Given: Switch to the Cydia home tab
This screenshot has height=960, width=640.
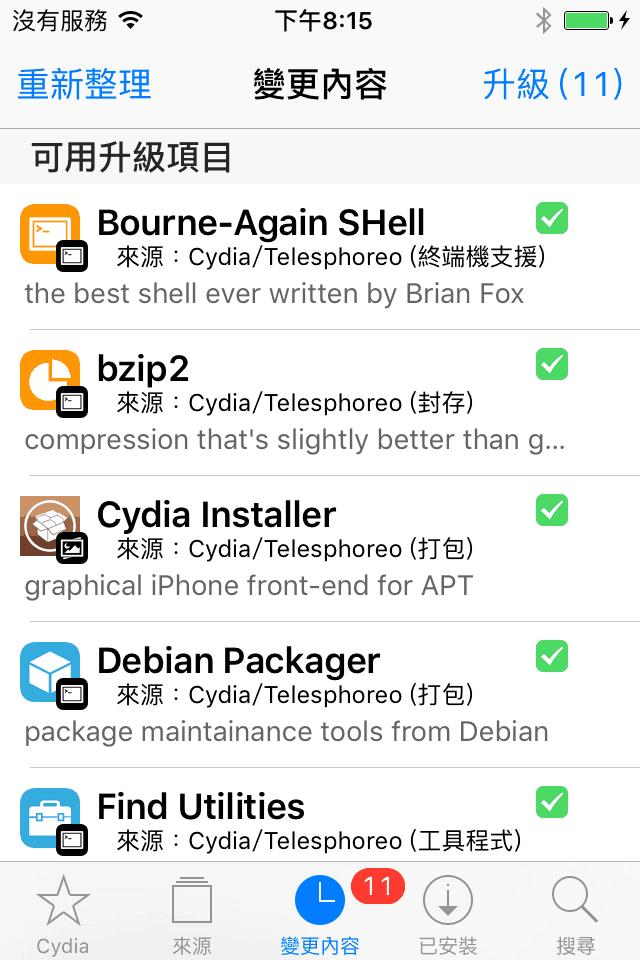Looking at the screenshot, I should (x=63, y=914).
